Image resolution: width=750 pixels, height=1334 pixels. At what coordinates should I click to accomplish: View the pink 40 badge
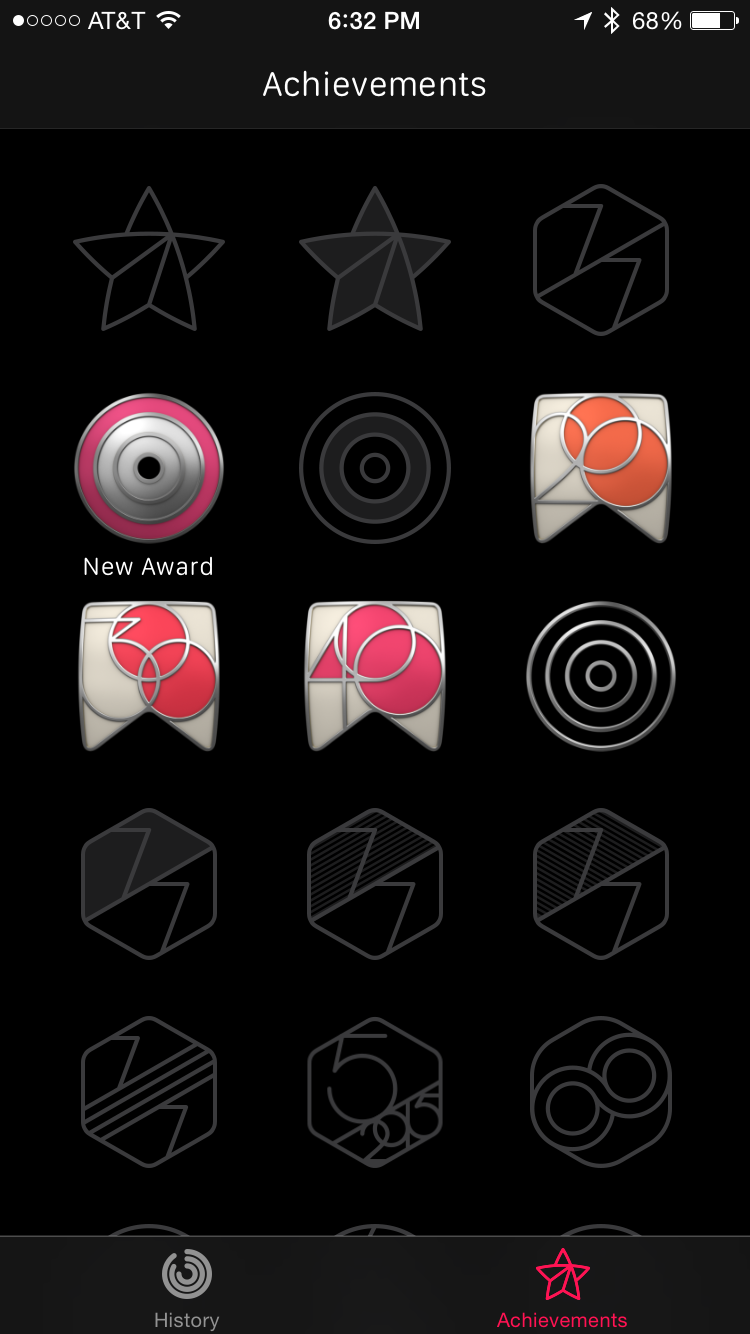click(375, 676)
